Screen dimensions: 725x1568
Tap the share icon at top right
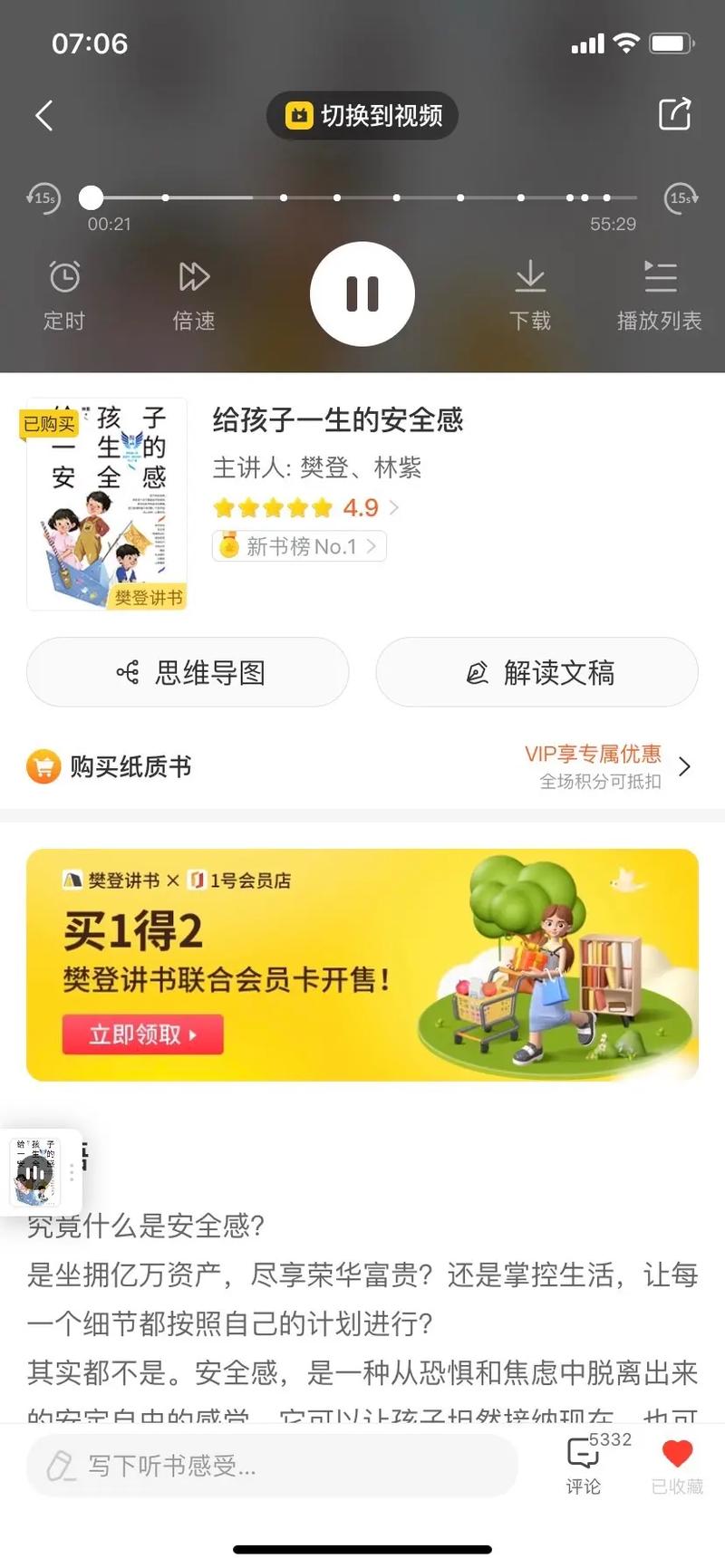coord(673,116)
